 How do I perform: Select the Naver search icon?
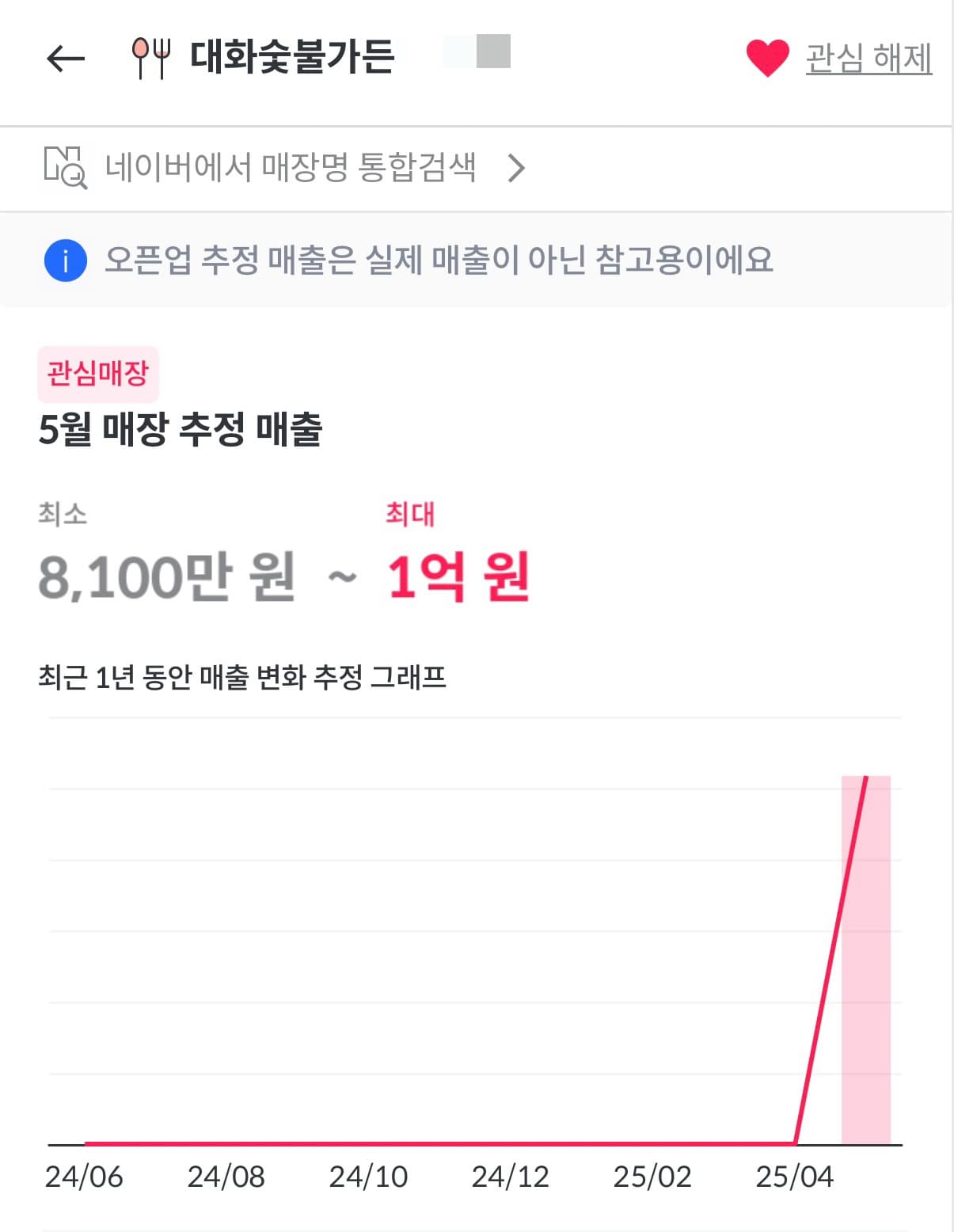pyautogui.click(x=63, y=168)
